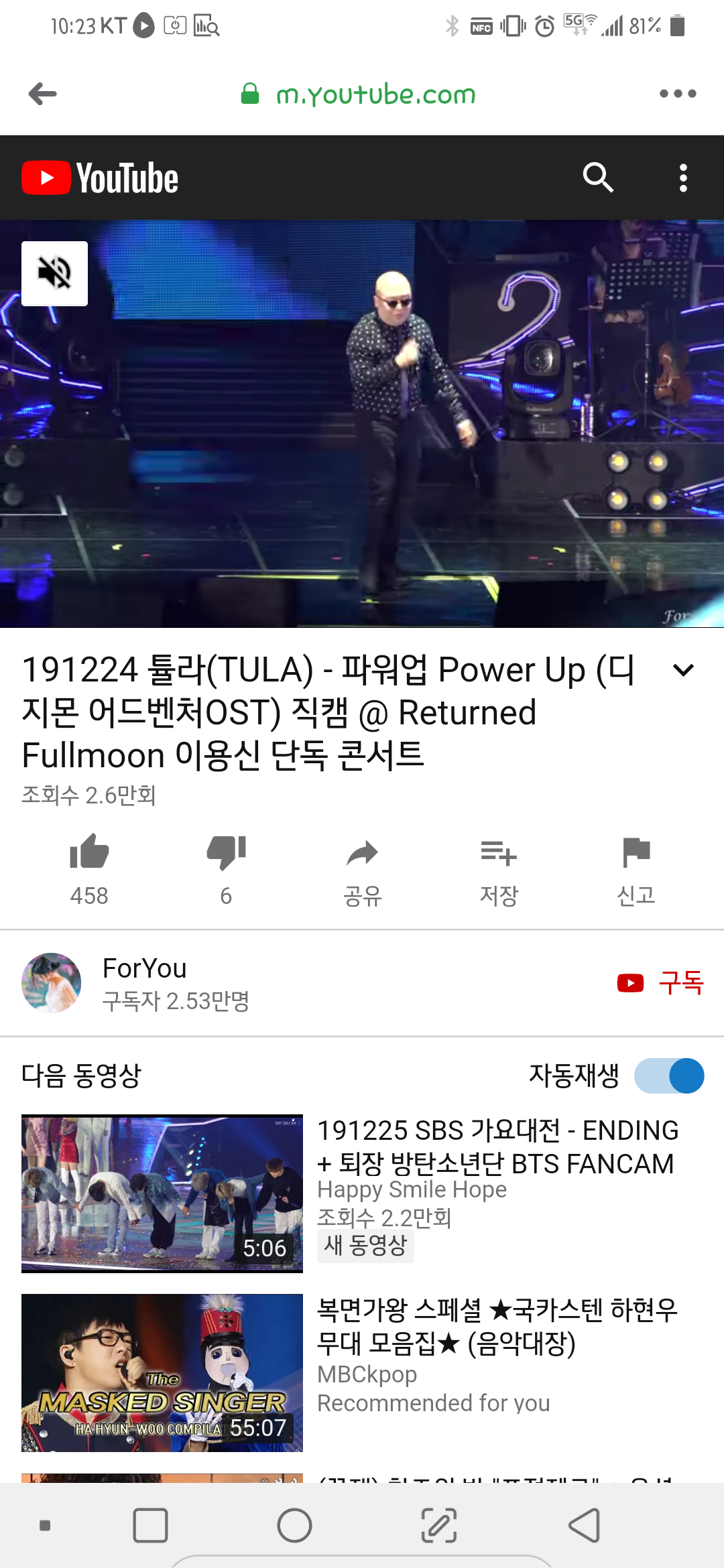This screenshot has width=724, height=1568.
Task: Expand the video description chevron
Action: (683, 669)
